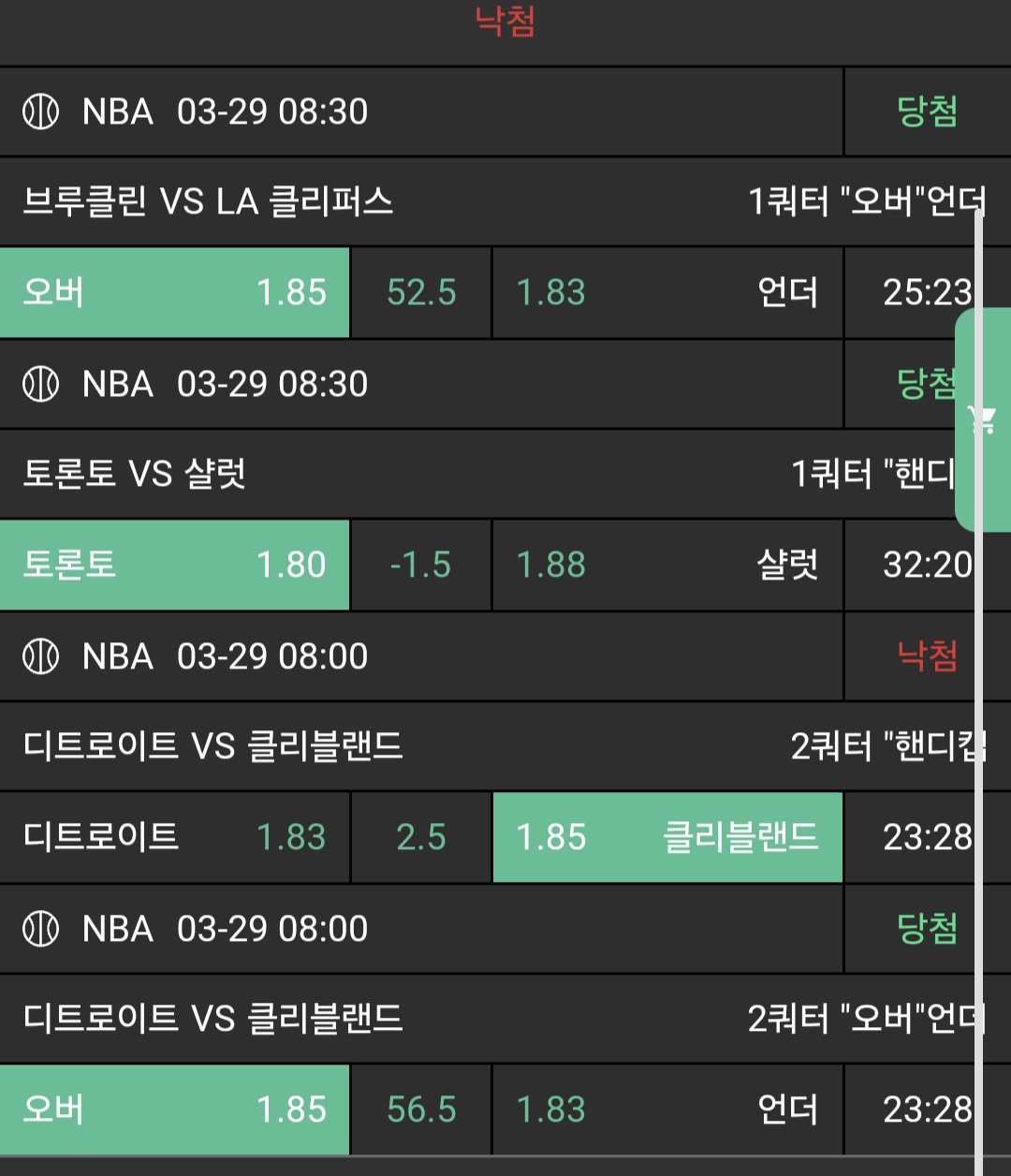Open the betting cart side tab
The image size is (1011, 1176).
pyautogui.click(x=985, y=419)
